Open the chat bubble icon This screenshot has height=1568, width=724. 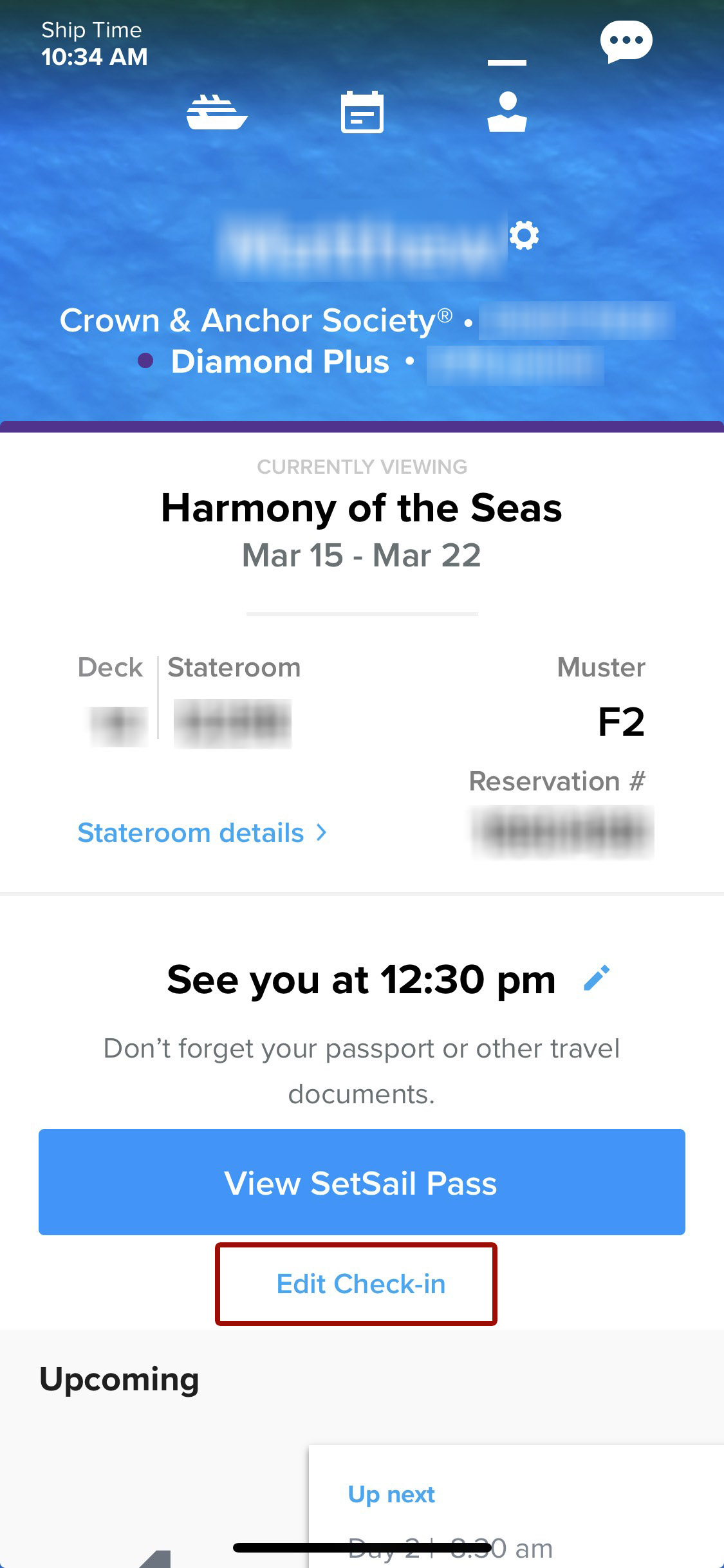click(x=626, y=42)
